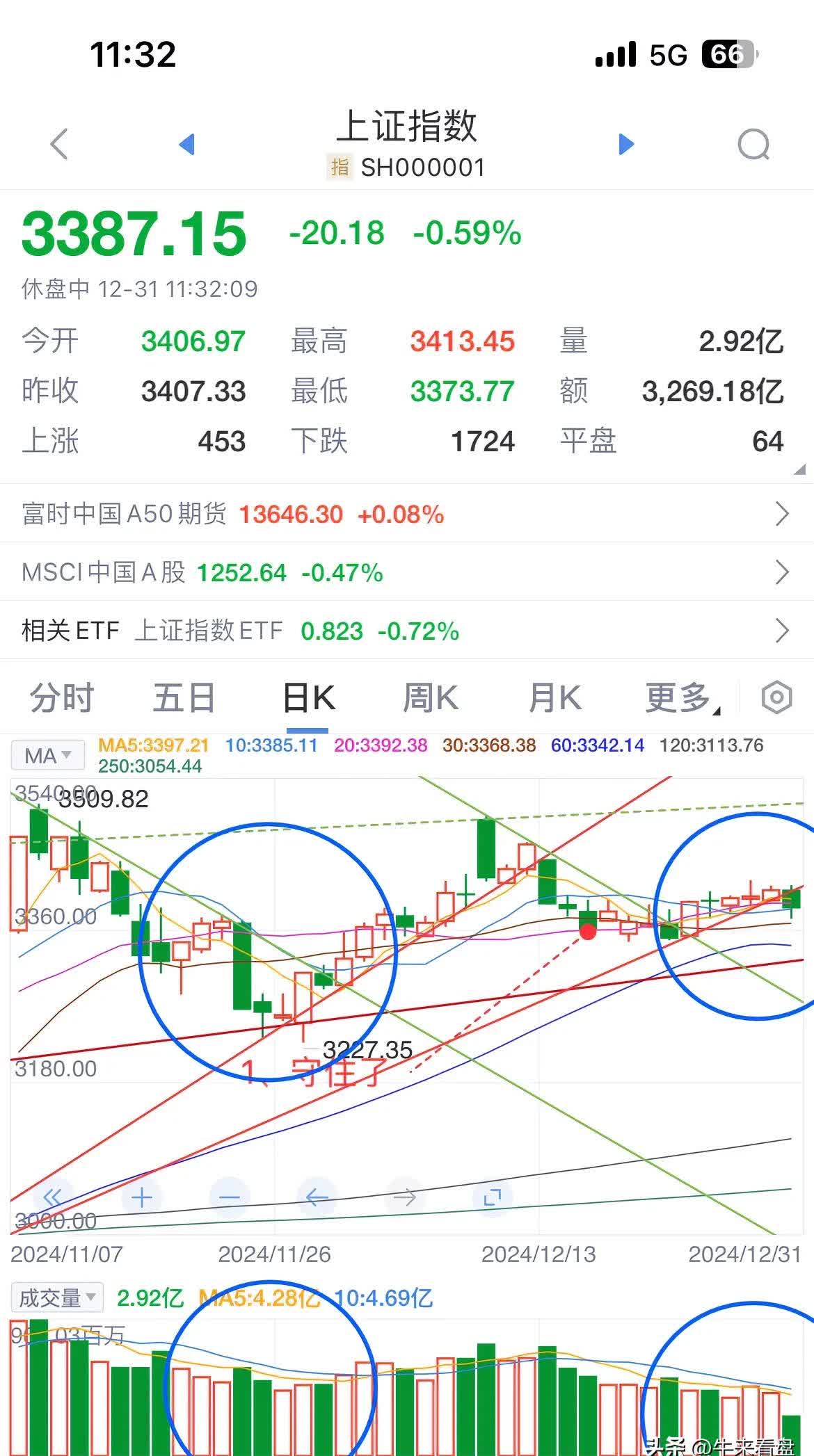The image size is (814, 1456).
Task: Jump to earliest candles with double-left arrow
Action: pyautogui.click(x=50, y=1197)
